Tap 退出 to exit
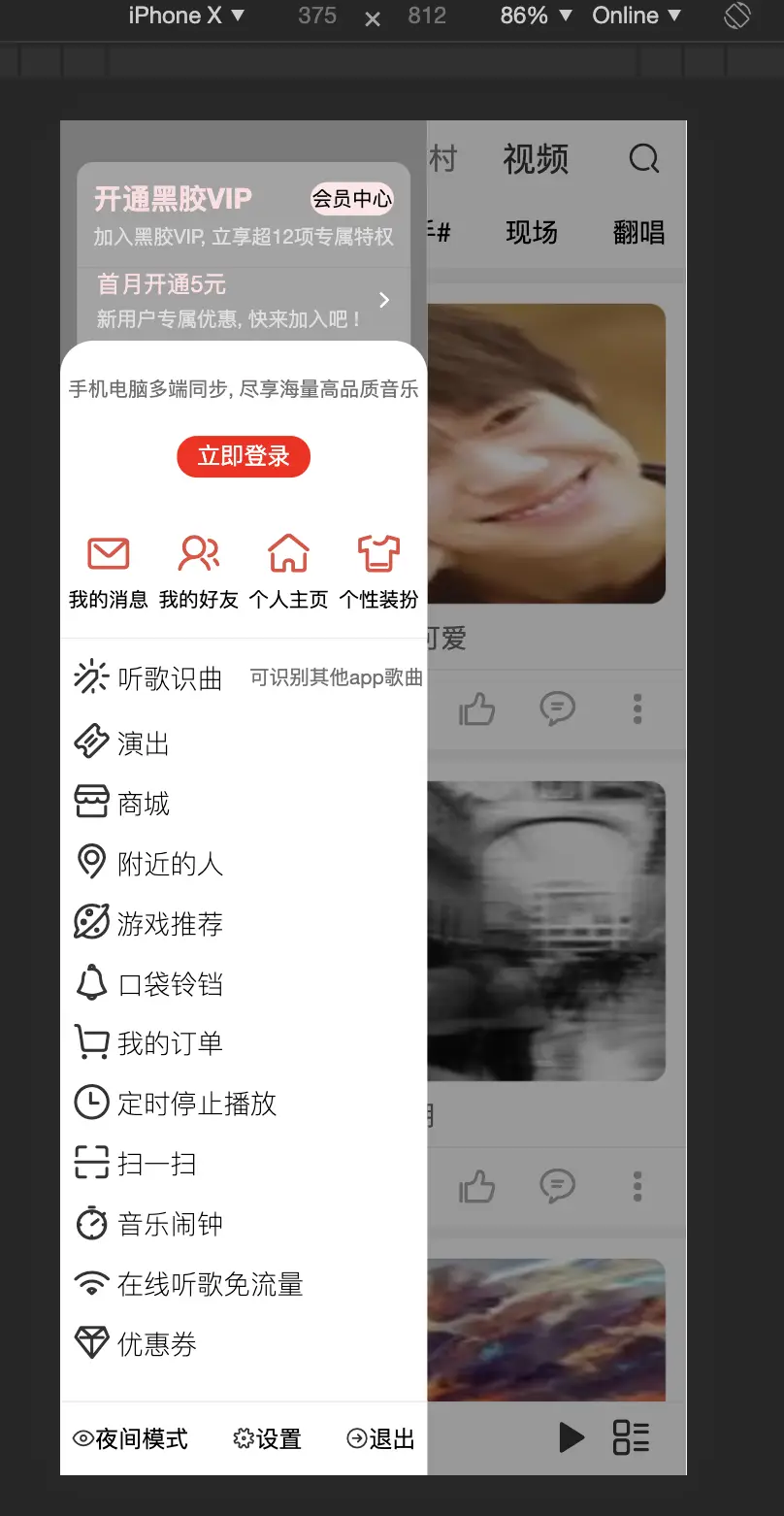Screen dimensions: 784x1516 click(x=381, y=1438)
